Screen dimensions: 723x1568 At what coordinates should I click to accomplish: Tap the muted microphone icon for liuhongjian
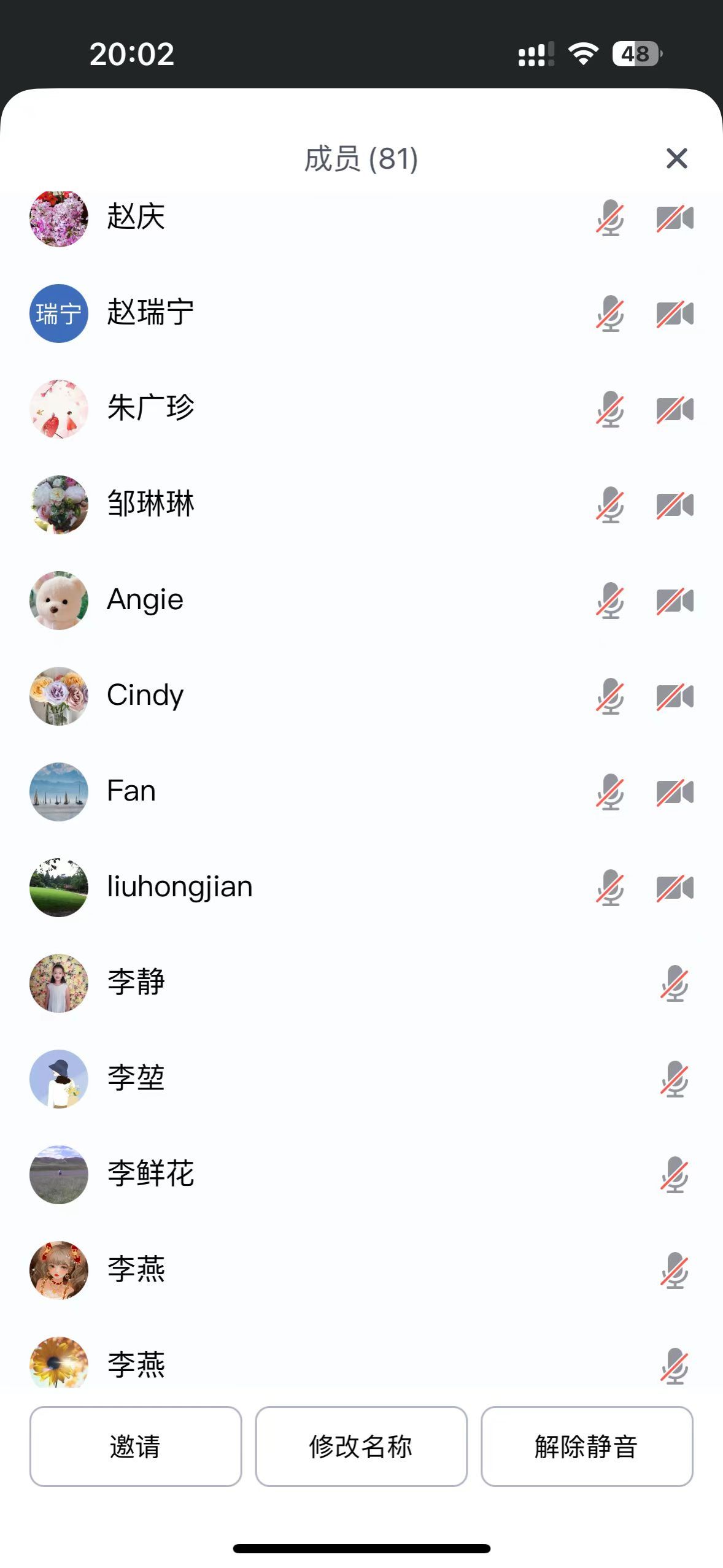610,888
